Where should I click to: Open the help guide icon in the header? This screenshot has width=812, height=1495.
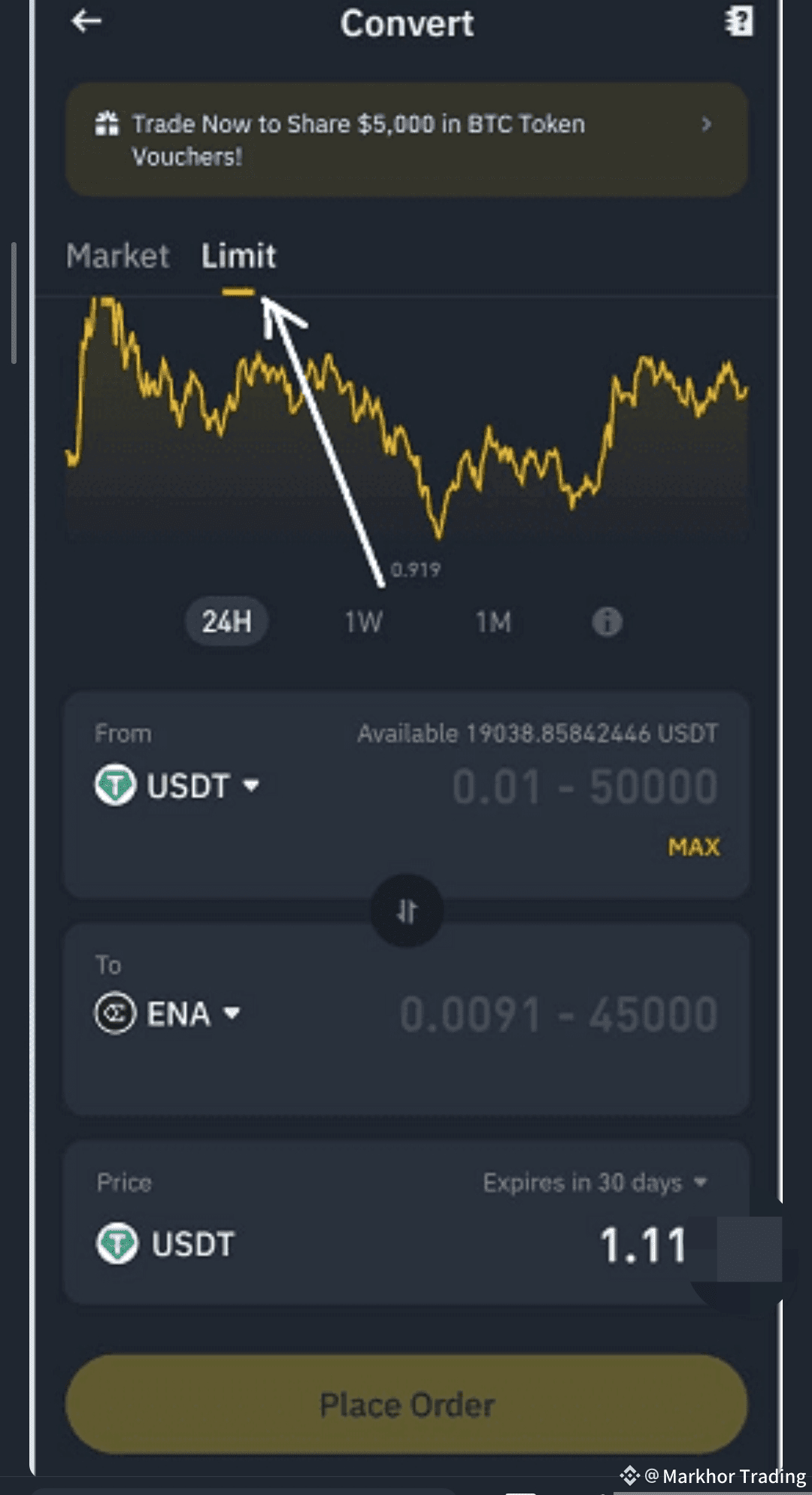(x=738, y=22)
